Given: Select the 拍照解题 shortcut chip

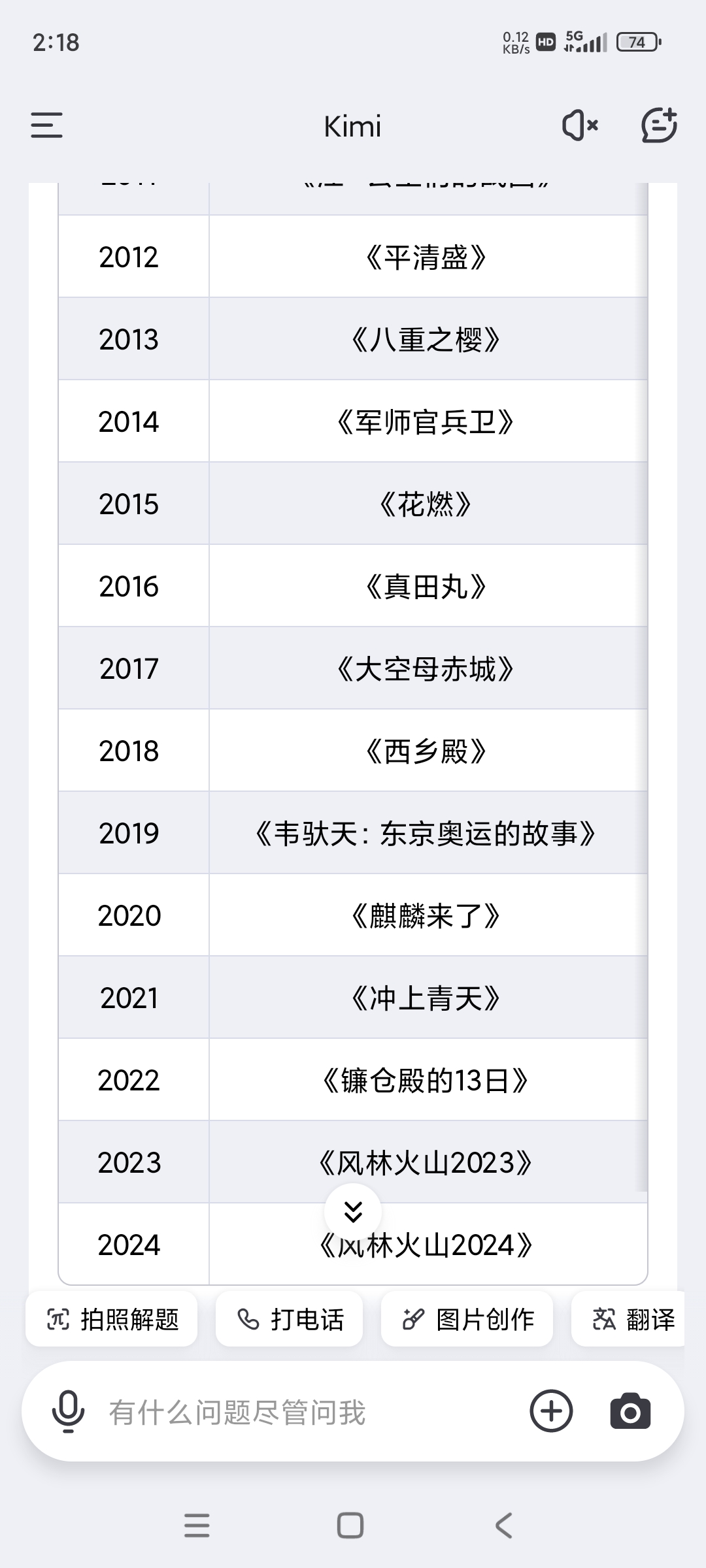Looking at the screenshot, I should 112,1319.
